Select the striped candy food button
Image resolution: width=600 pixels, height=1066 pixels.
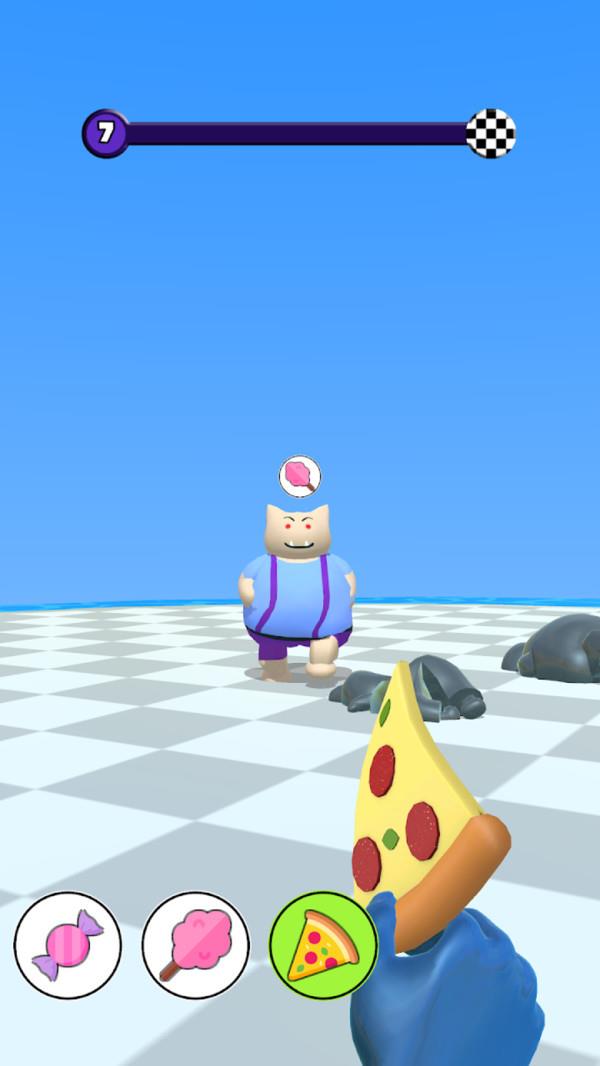[x=67, y=945]
